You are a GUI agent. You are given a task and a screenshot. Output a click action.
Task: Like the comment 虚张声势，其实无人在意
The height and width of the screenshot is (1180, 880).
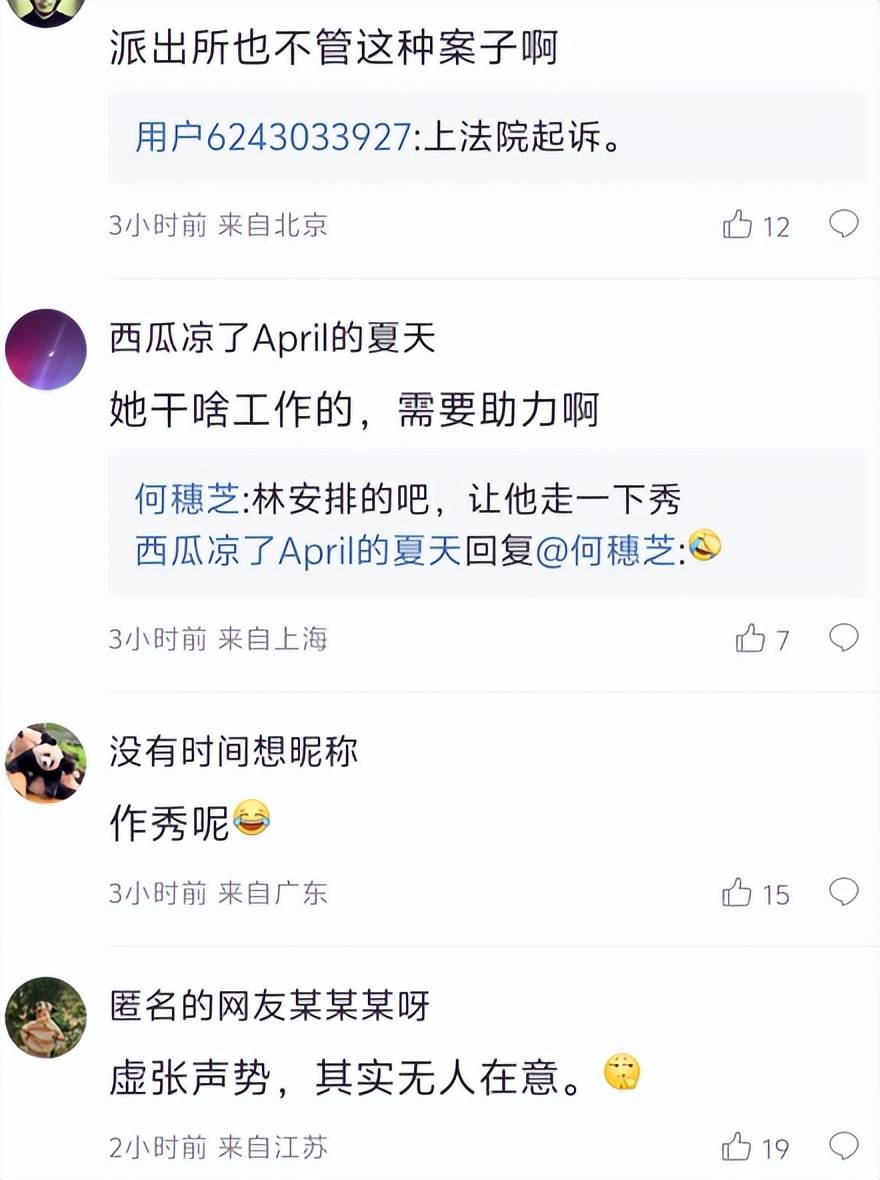click(x=738, y=1147)
